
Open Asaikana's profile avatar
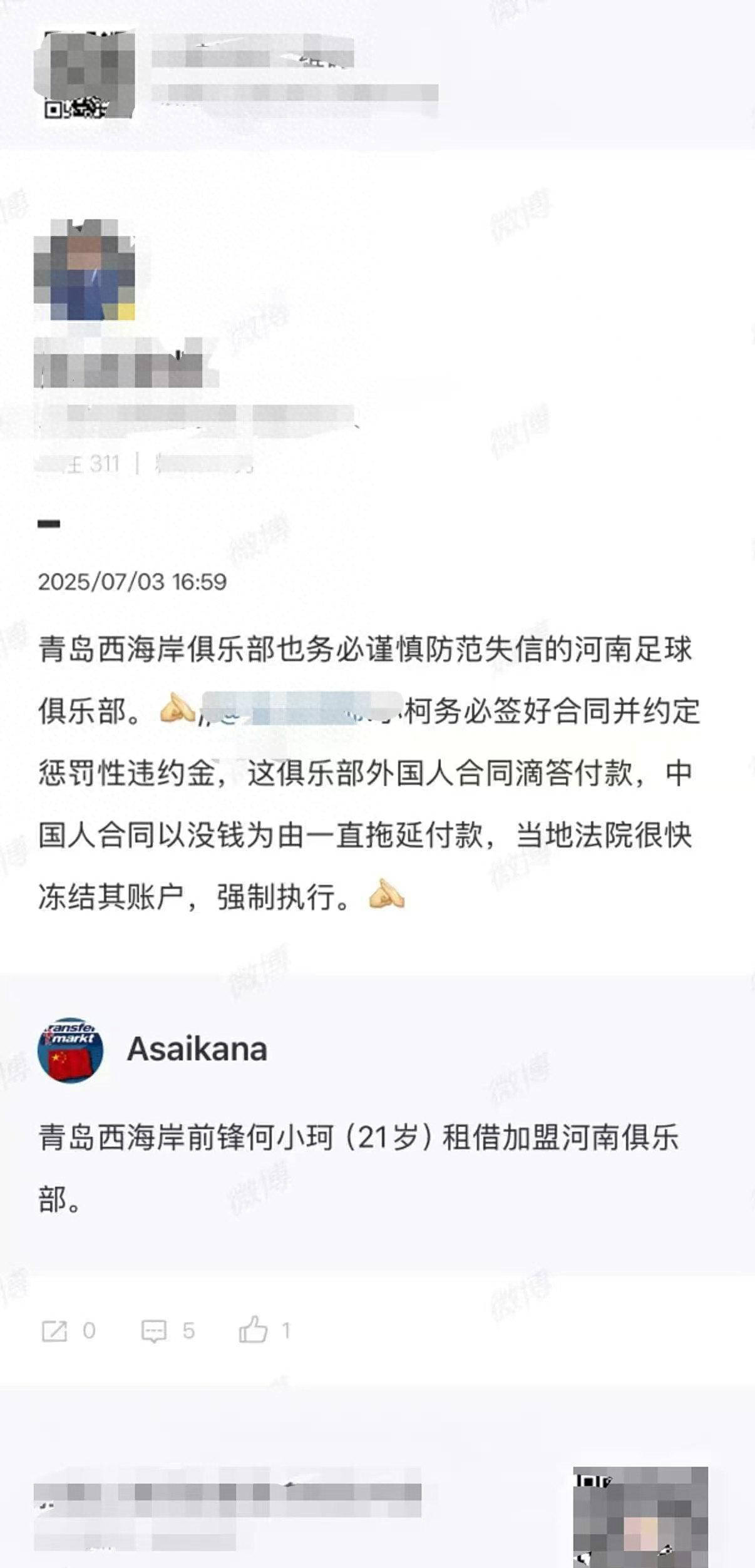tap(70, 1050)
